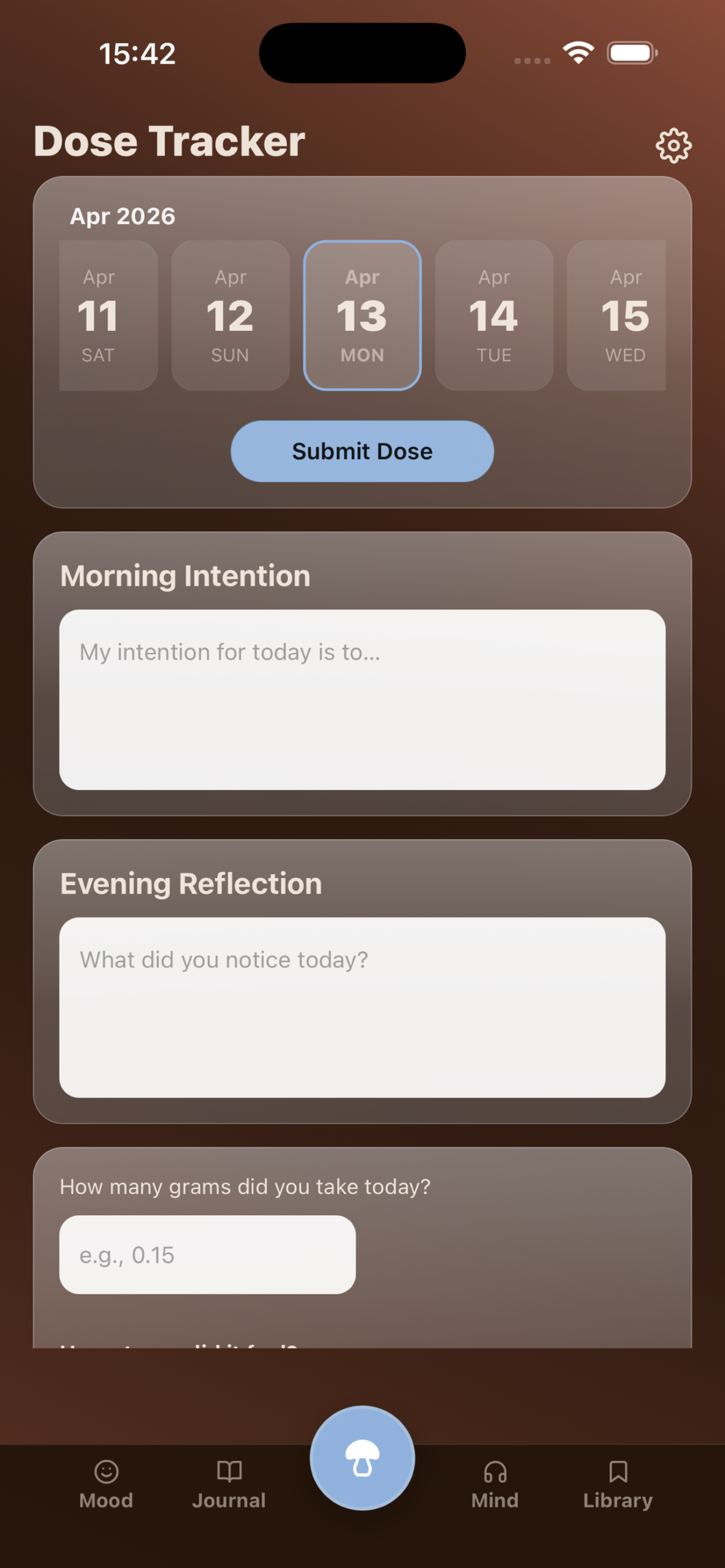Image resolution: width=725 pixels, height=1568 pixels.
Task: Open the settings gear
Action: pos(673,145)
